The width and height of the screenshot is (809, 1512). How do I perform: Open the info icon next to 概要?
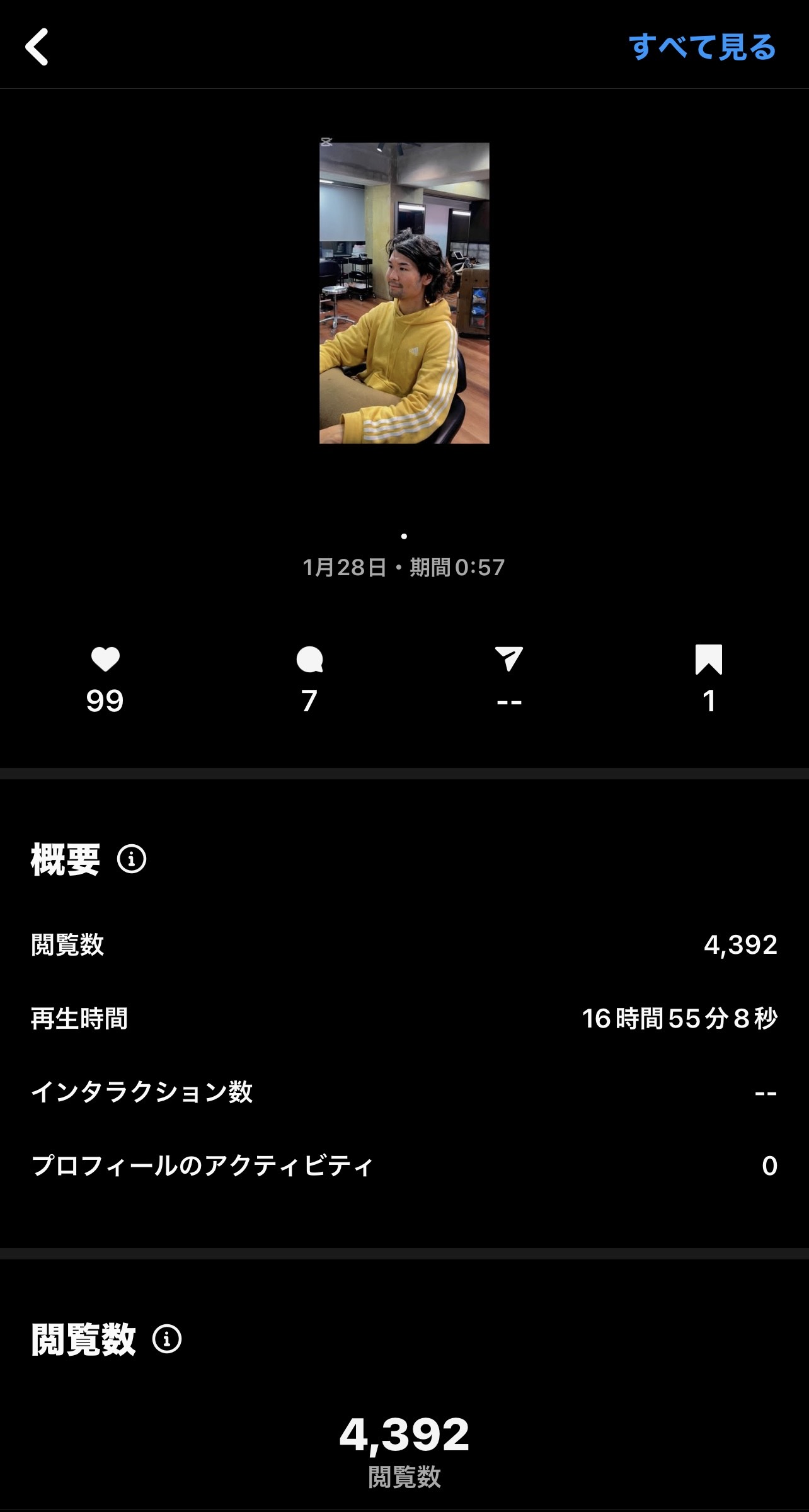click(132, 859)
